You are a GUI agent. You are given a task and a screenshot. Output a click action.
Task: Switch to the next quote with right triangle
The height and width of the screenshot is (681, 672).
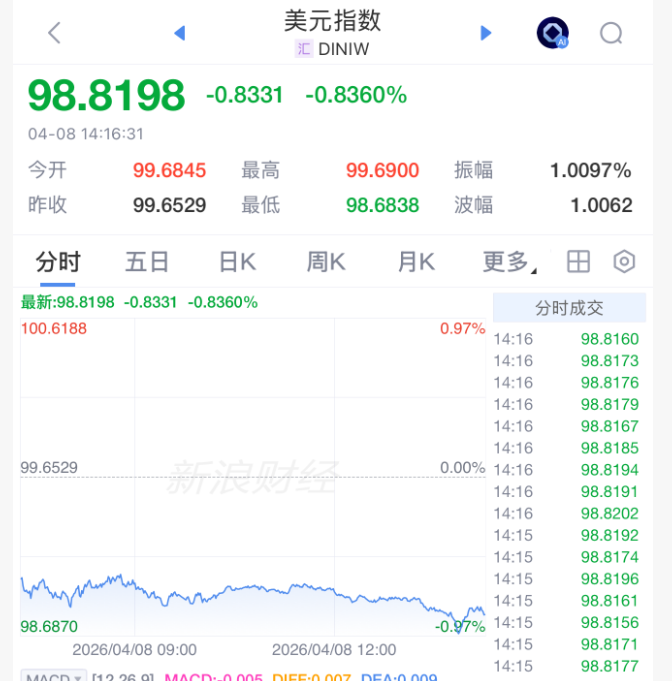pos(486,33)
